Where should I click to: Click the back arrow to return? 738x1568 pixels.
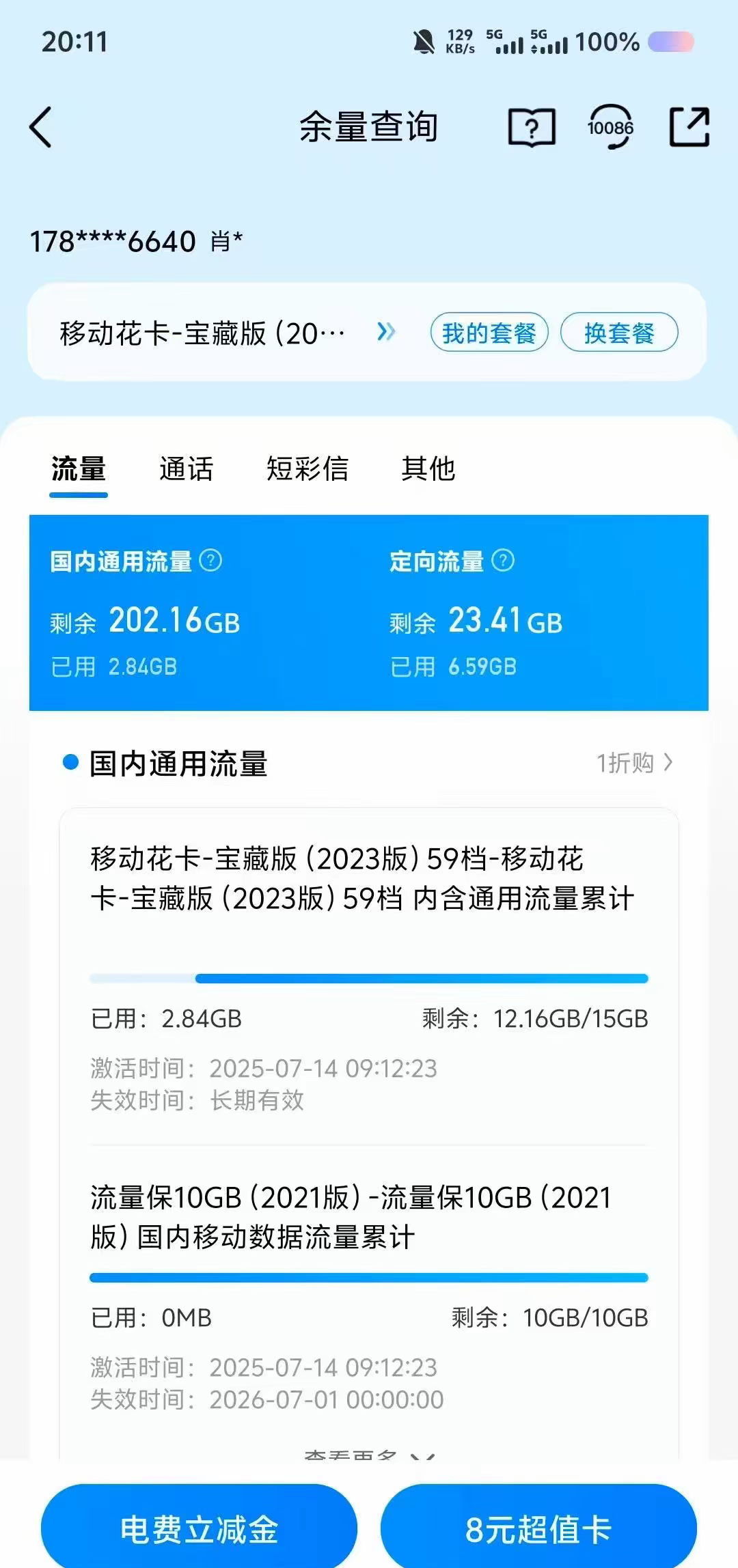[x=41, y=127]
